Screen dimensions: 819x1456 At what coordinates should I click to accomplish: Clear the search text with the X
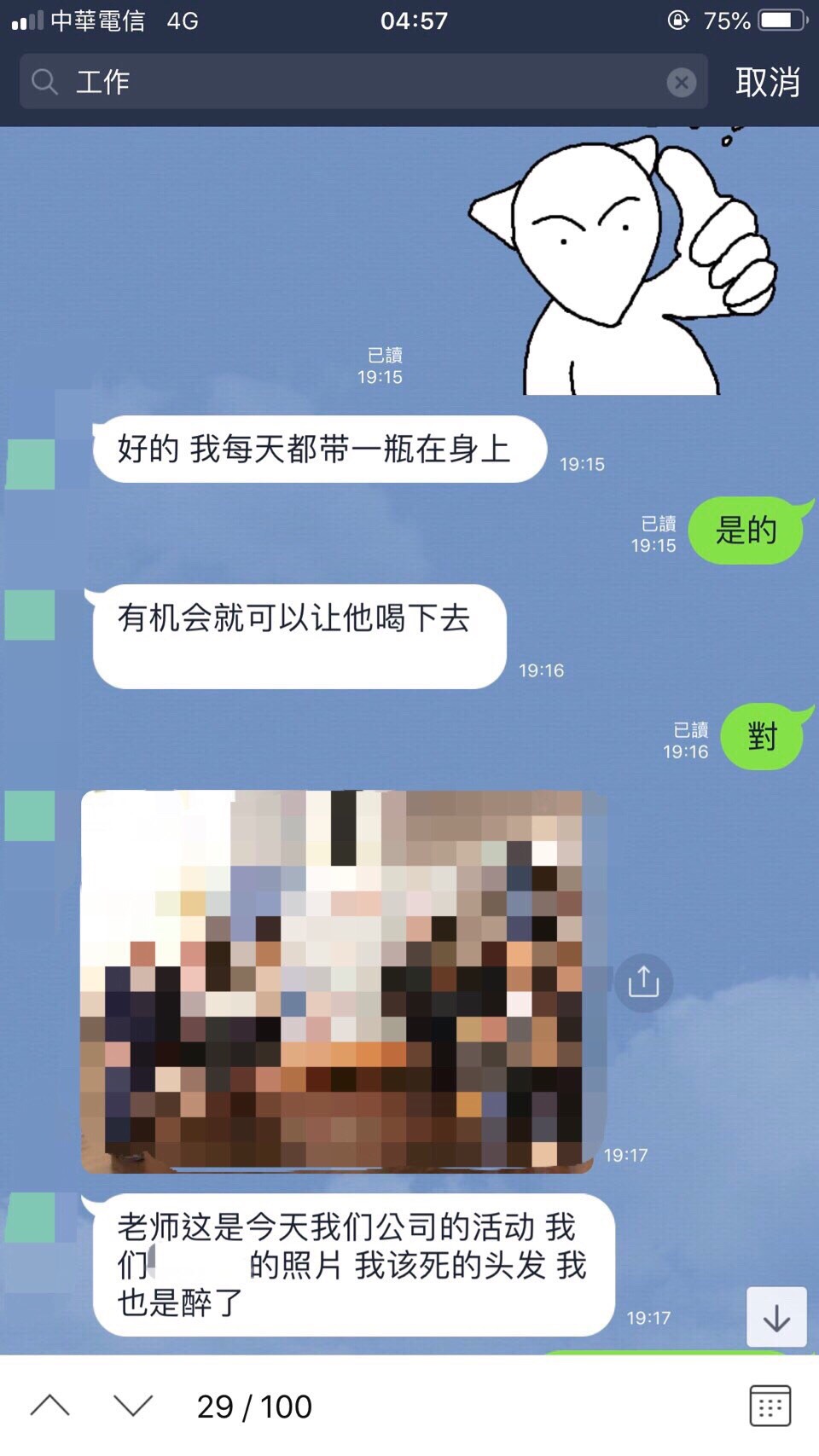(681, 82)
